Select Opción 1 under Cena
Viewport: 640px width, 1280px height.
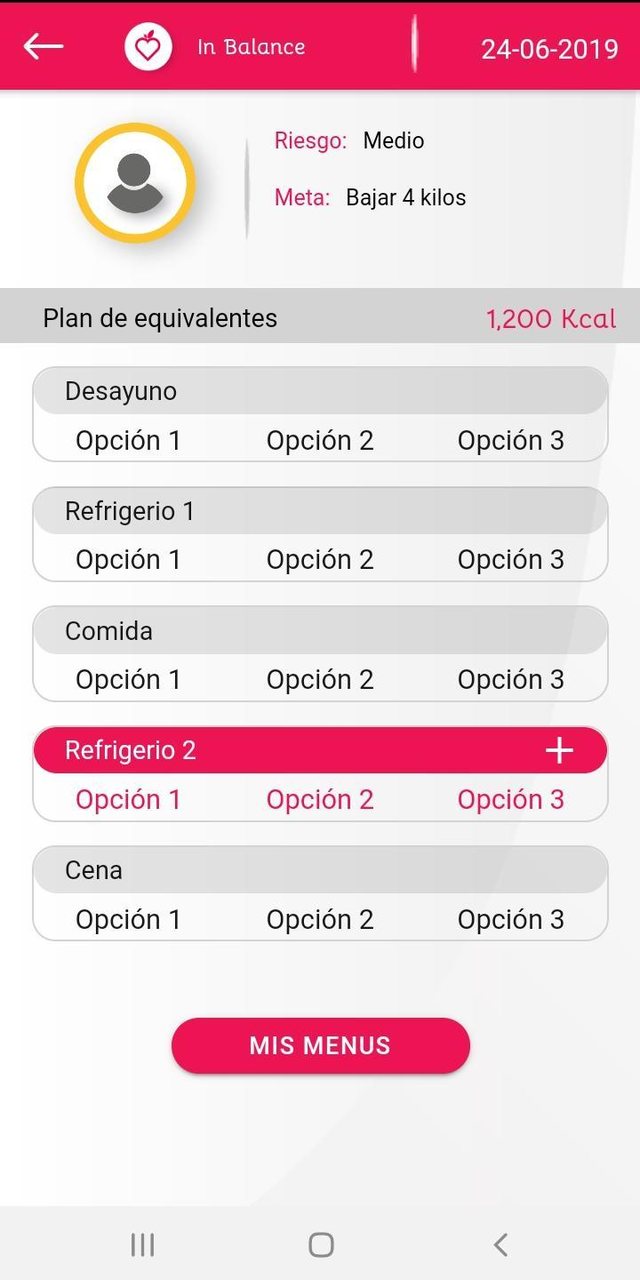128,919
